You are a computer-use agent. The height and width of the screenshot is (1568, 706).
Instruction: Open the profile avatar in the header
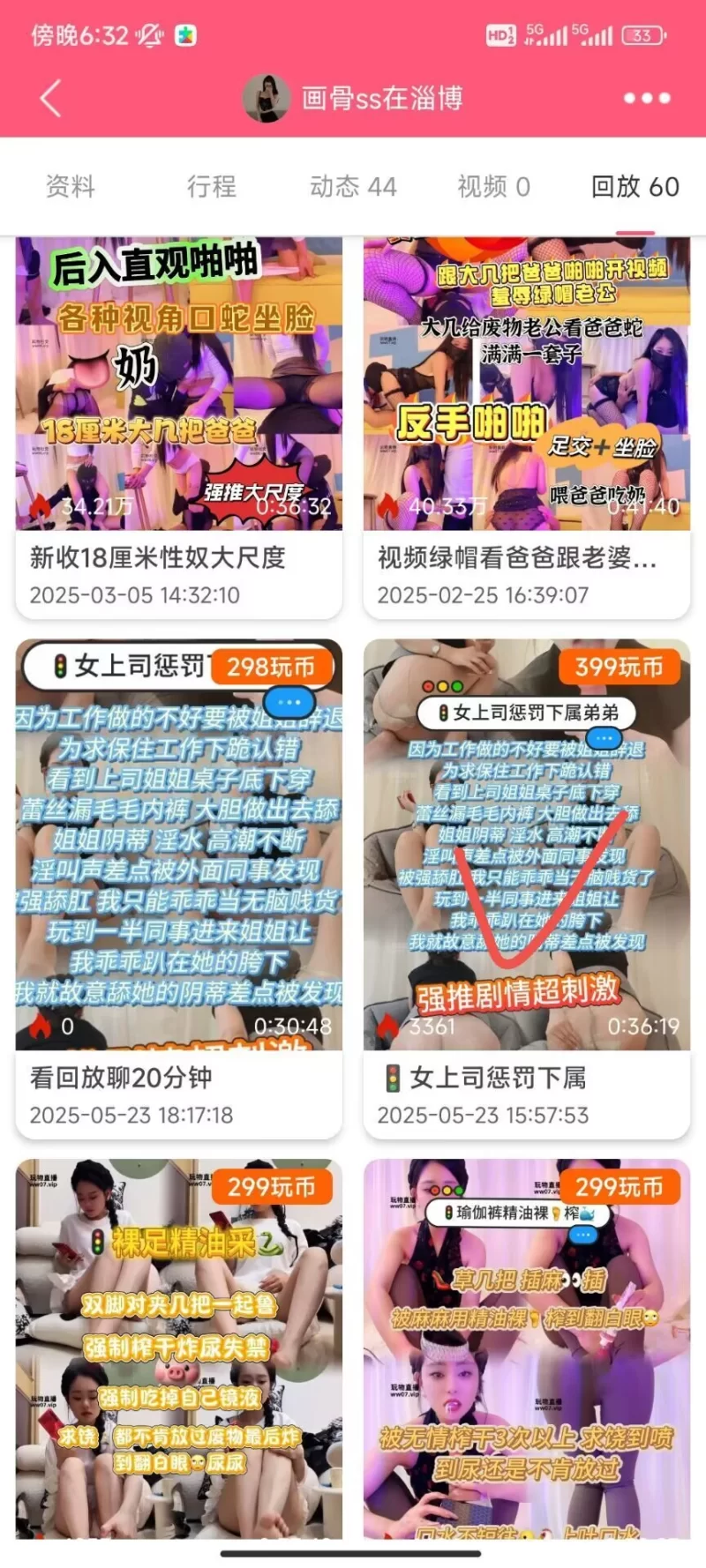tap(267, 98)
